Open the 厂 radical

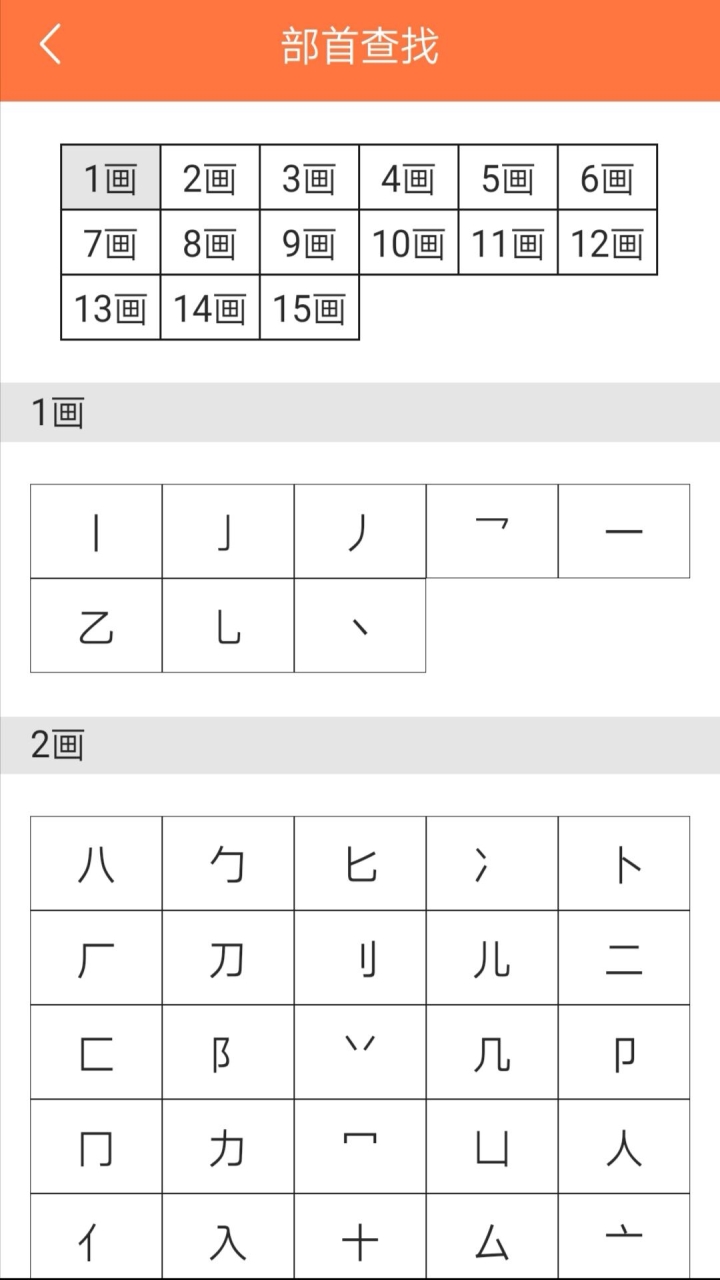[96, 958]
